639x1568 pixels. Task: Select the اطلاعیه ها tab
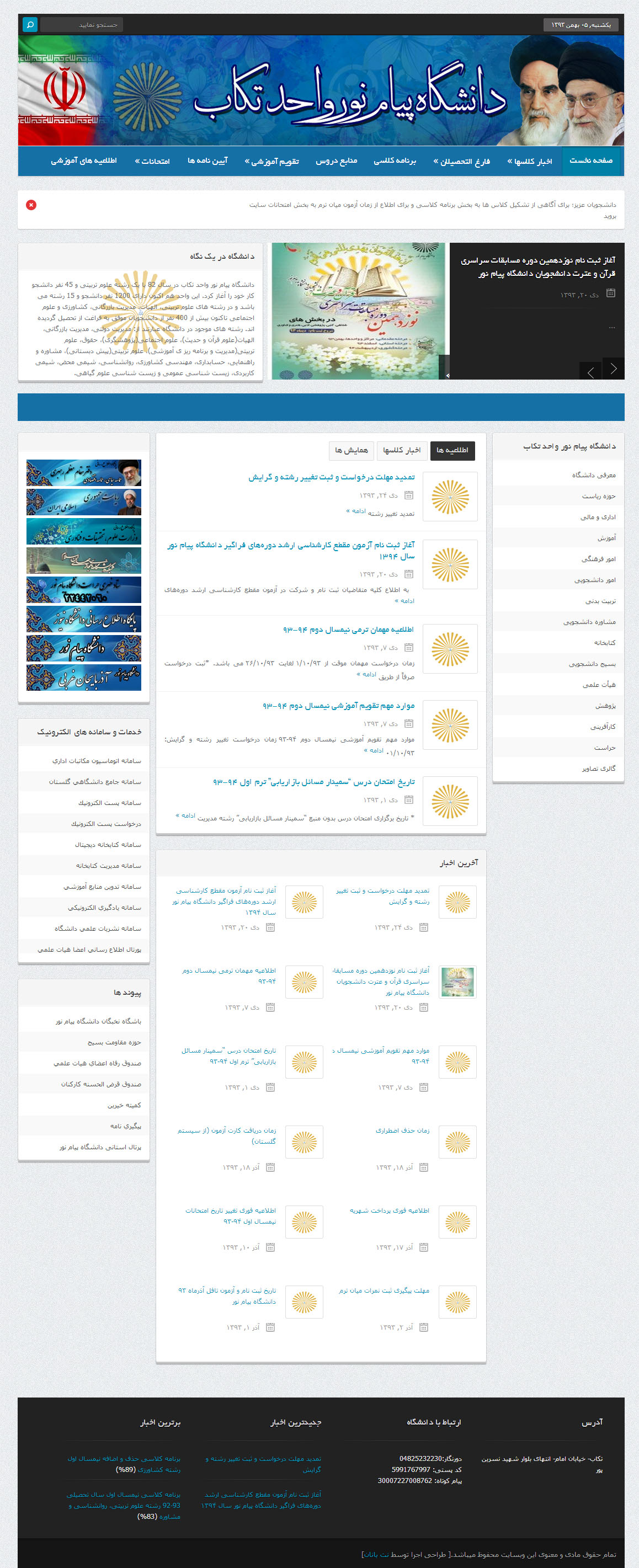pos(452,450)
